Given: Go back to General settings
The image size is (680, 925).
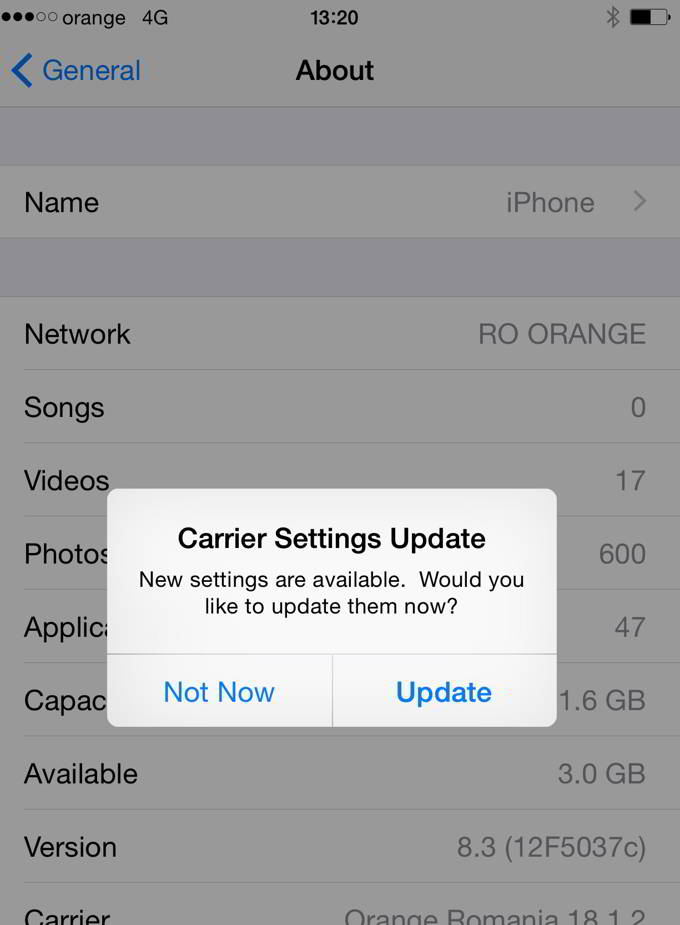Looking at the screenshot, I should coord(76,71).
